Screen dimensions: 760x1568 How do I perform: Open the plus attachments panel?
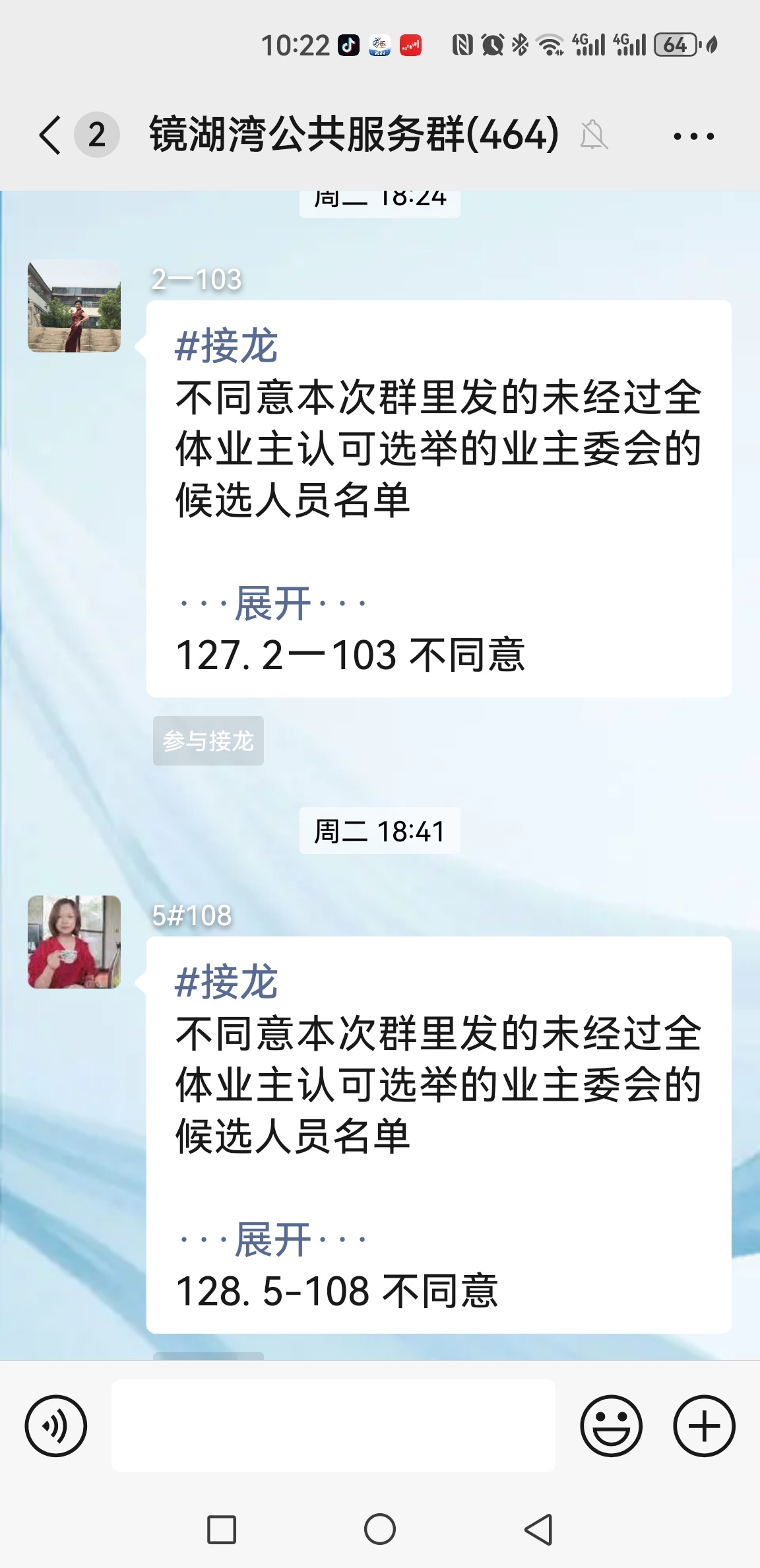tap(704, 1425)
